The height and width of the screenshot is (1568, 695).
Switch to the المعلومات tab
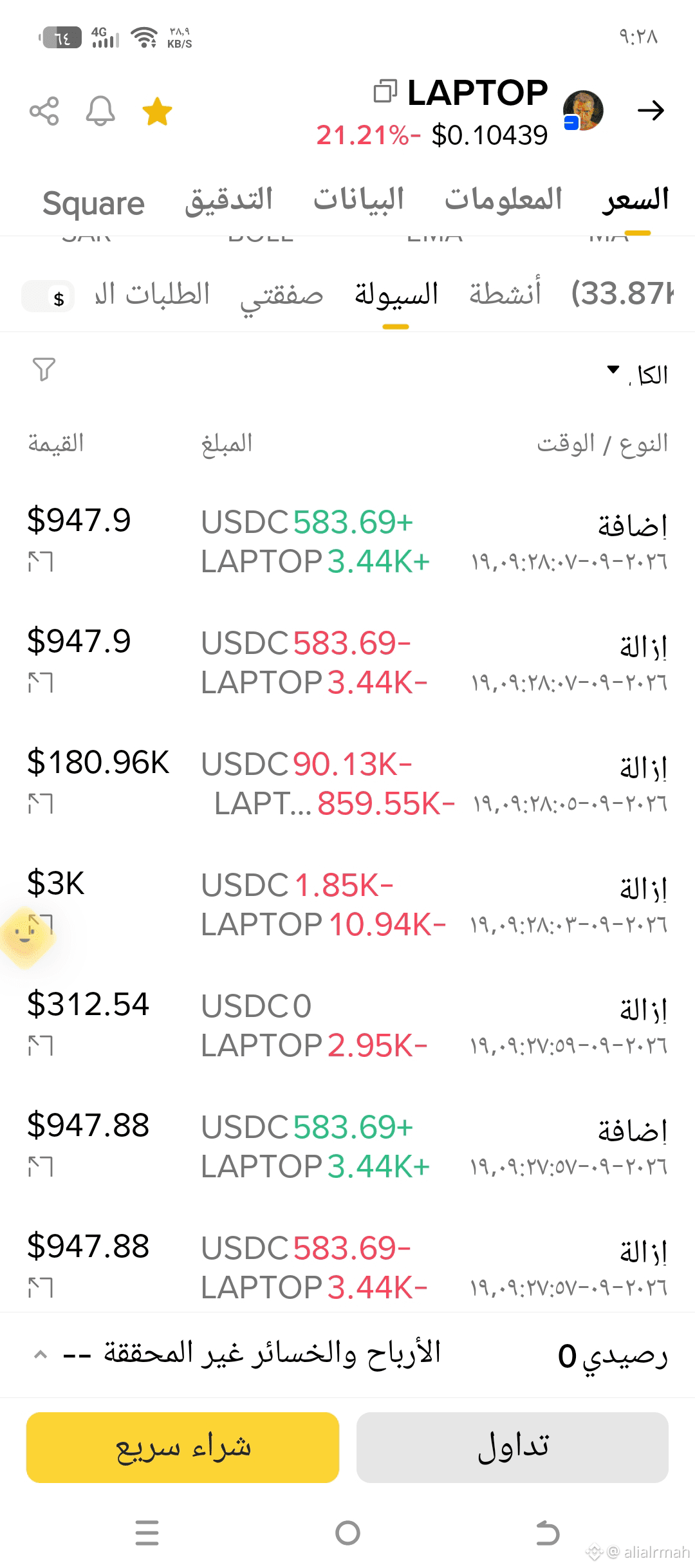pos(503,199)
